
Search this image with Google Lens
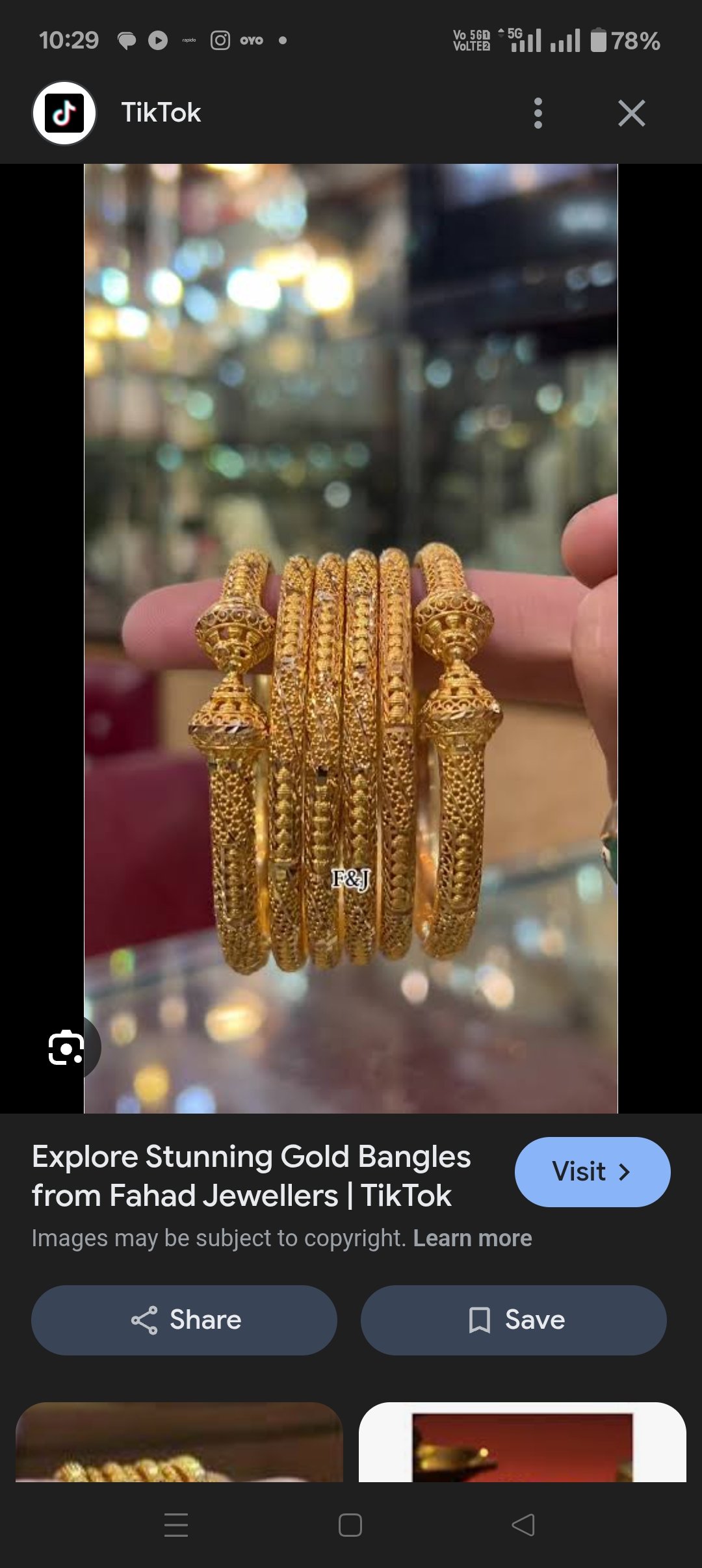66,1047
